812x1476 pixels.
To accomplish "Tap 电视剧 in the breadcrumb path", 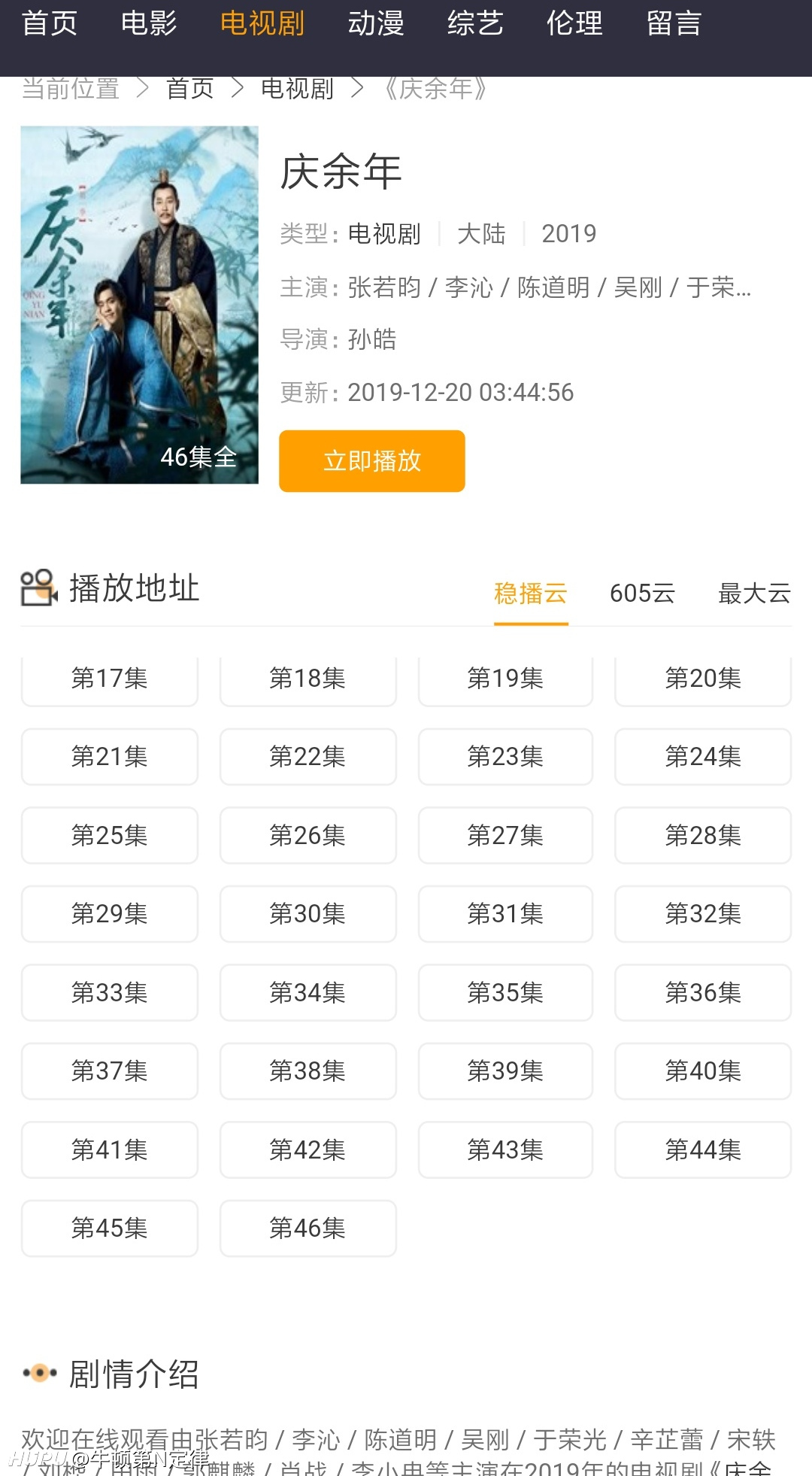I will (297, 89).
